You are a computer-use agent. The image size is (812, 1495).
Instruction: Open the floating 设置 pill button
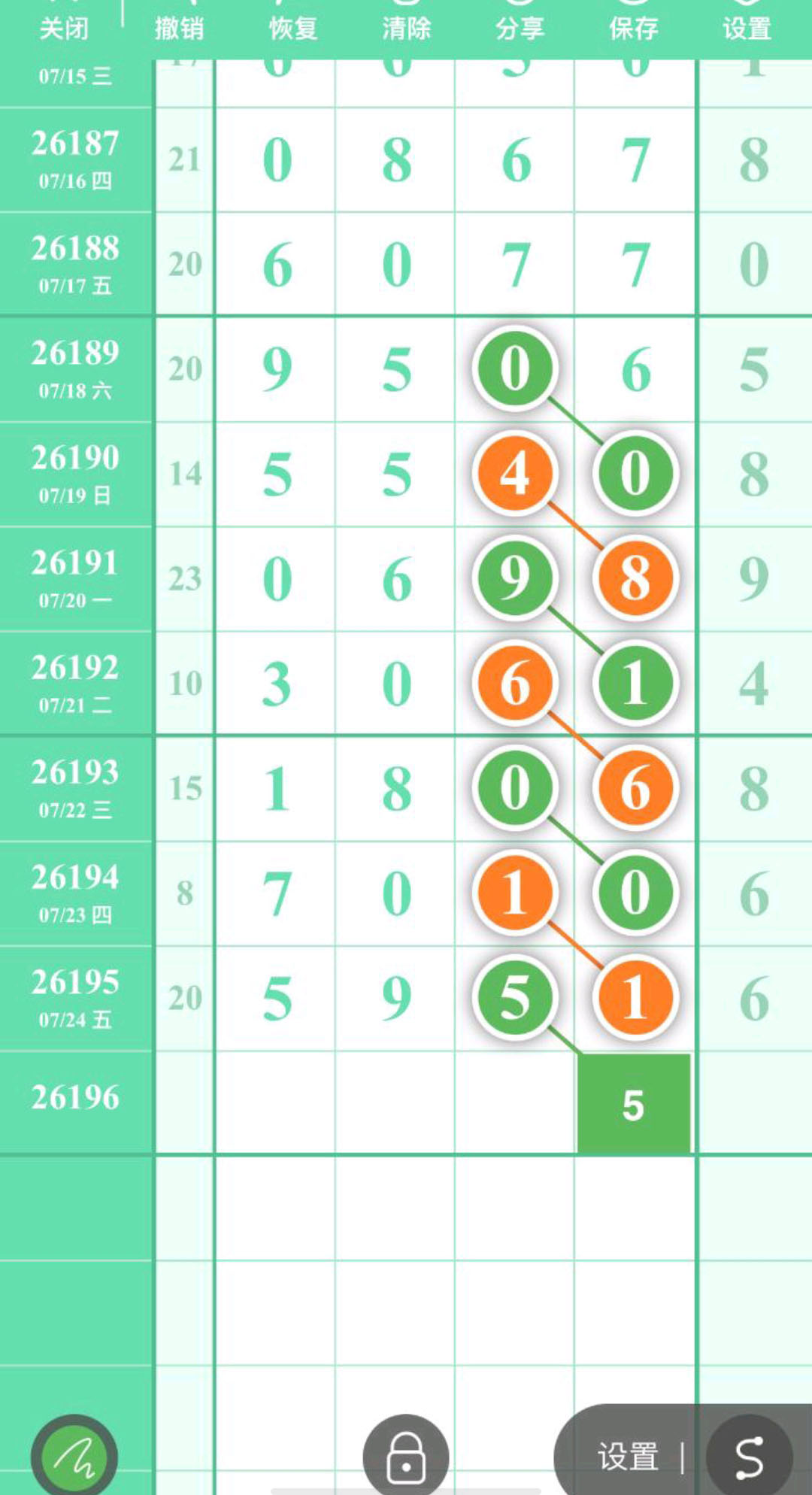click(x=628, y=1457)
